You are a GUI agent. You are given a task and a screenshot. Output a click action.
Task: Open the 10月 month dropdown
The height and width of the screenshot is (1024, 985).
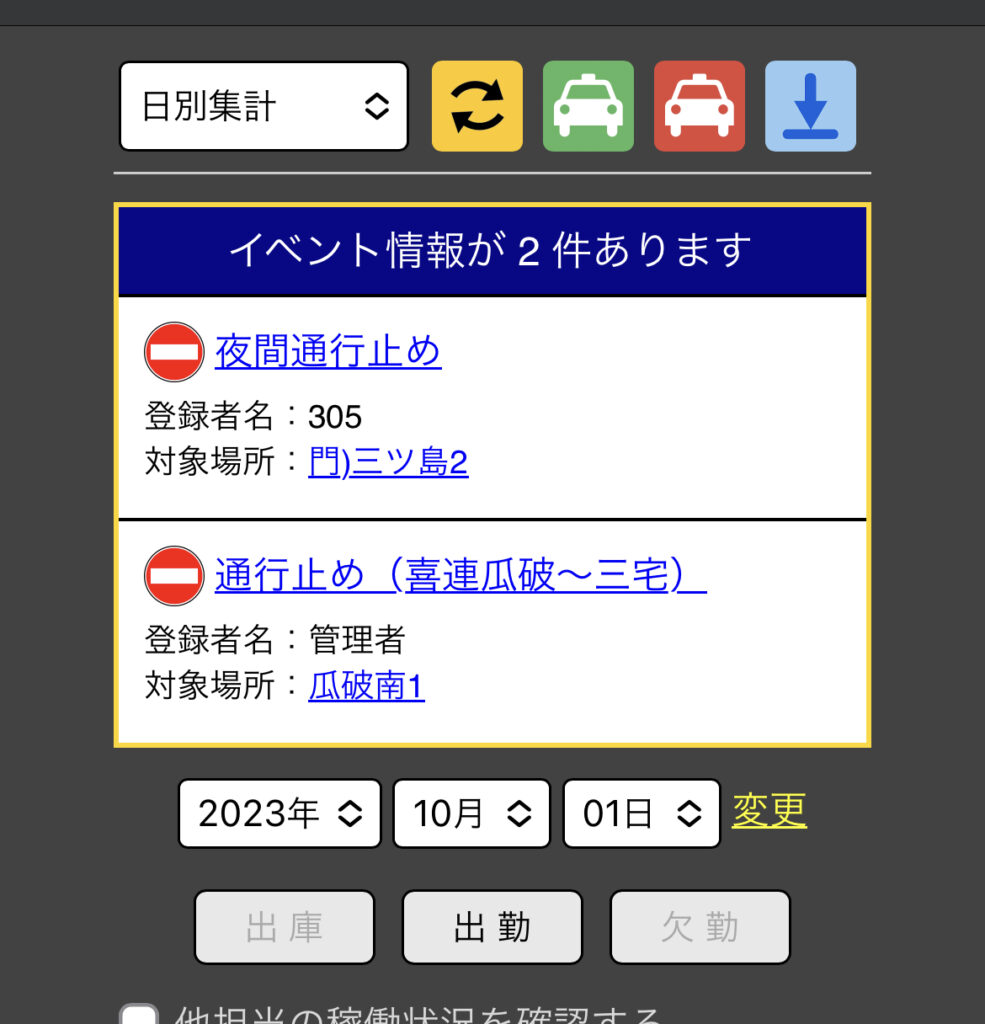coord(471,814)
